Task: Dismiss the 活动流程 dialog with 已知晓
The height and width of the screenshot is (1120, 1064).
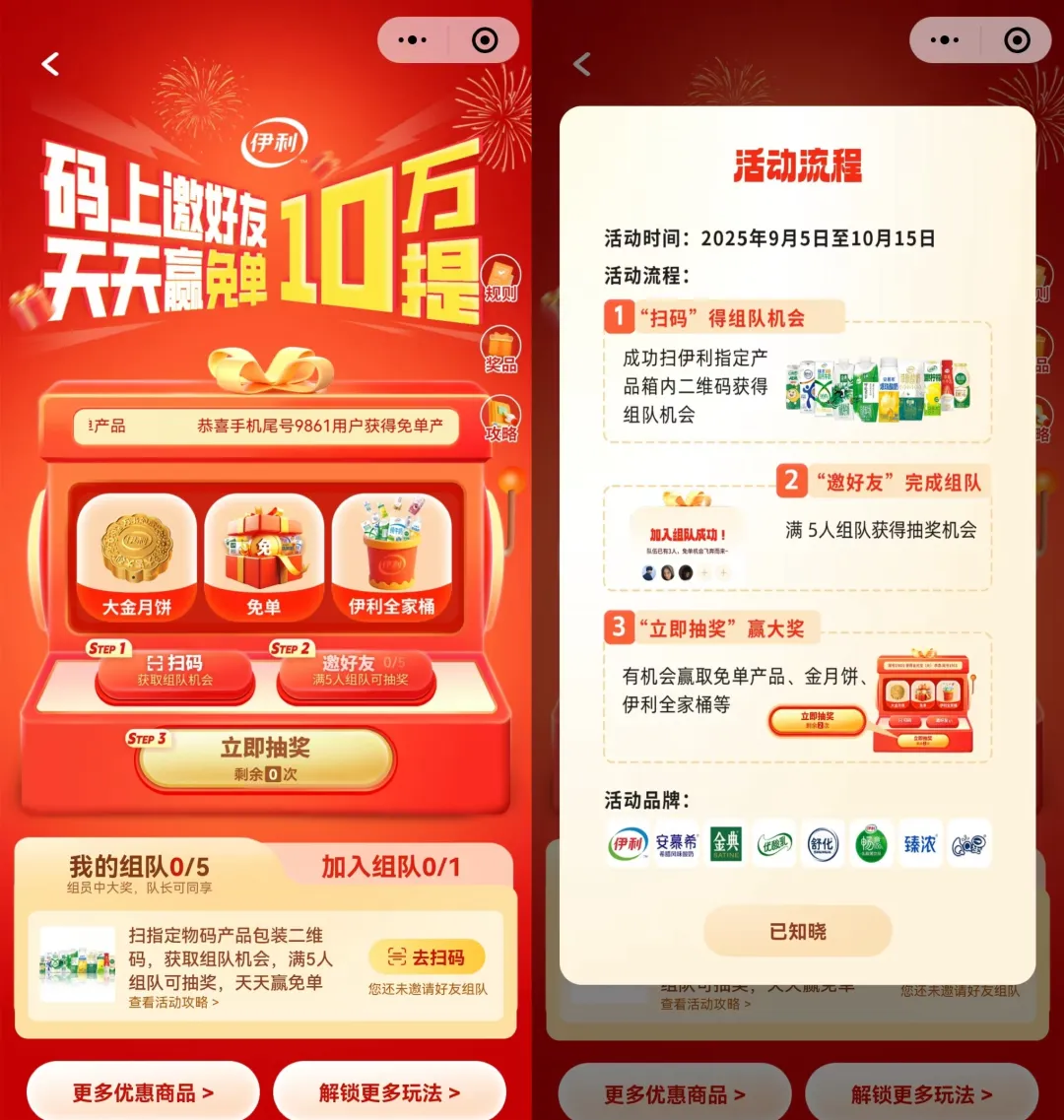Action: tap(797, 931)
